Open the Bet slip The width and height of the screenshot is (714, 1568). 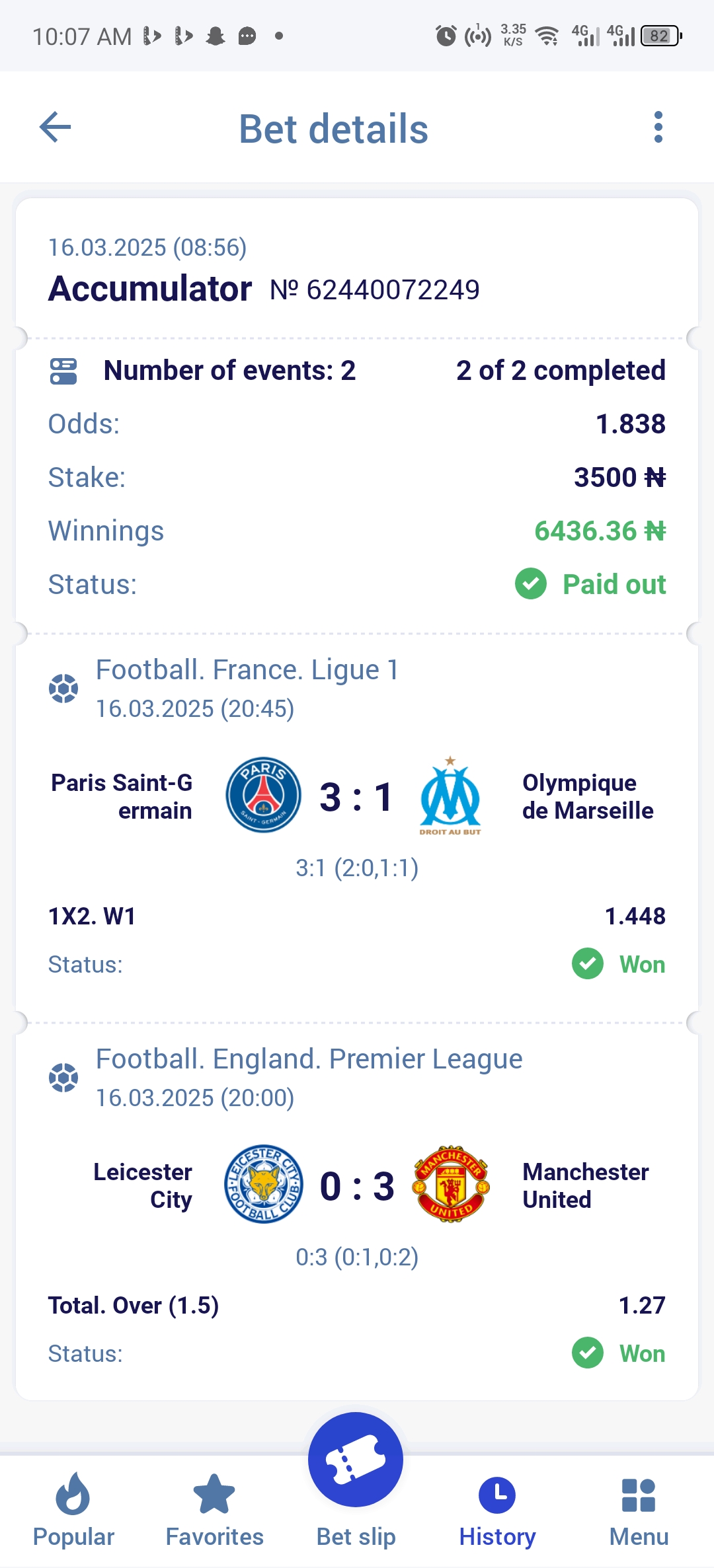[x=356, y=1480]
